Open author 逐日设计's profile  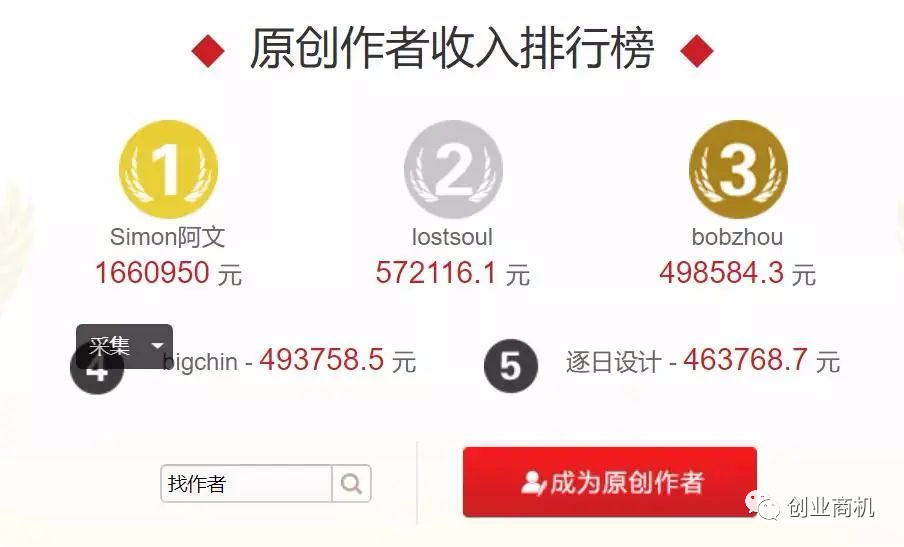pyautogui.click(x=613, y=363)
